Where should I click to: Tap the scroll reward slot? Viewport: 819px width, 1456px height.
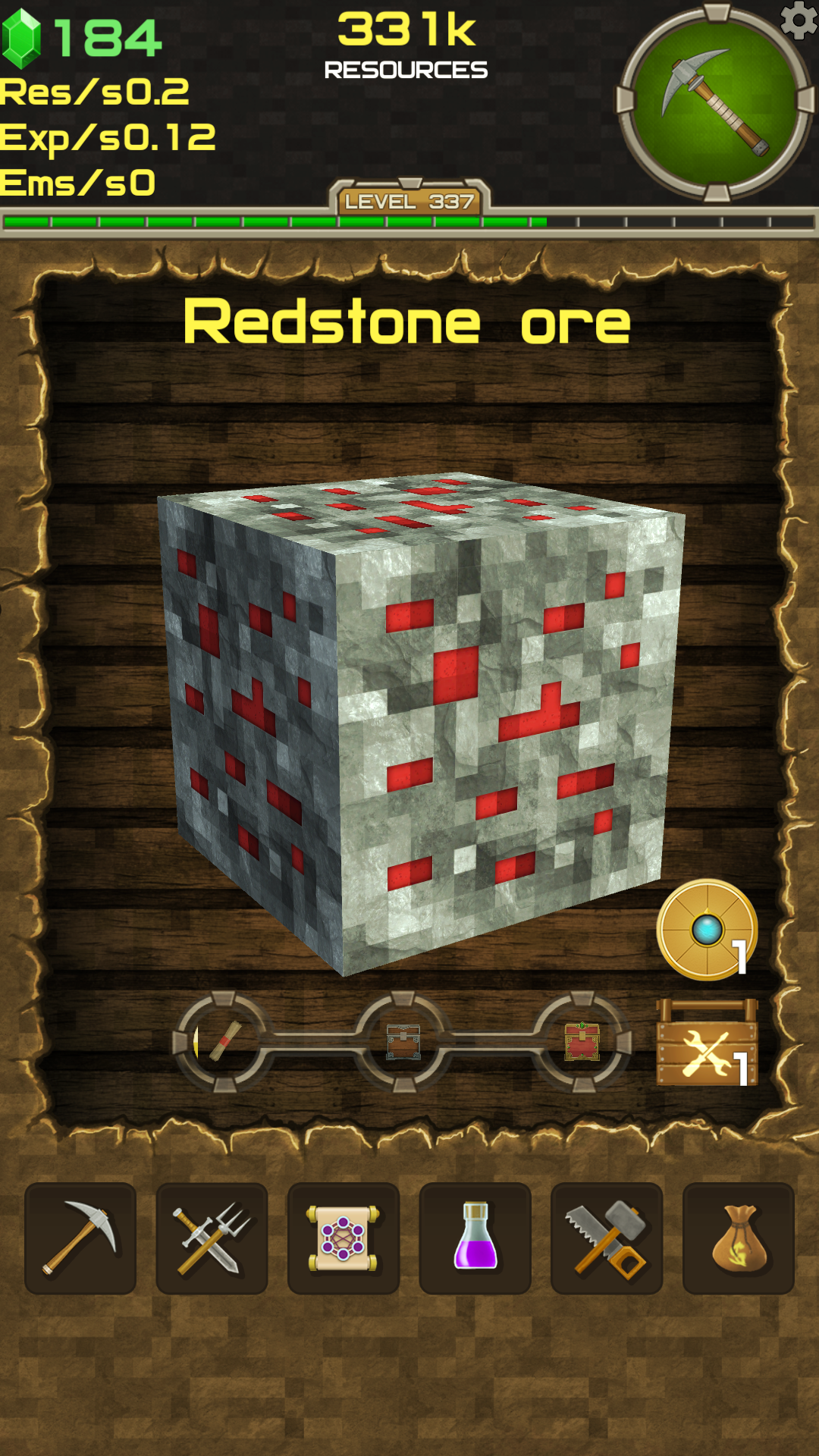(224, 1041)
